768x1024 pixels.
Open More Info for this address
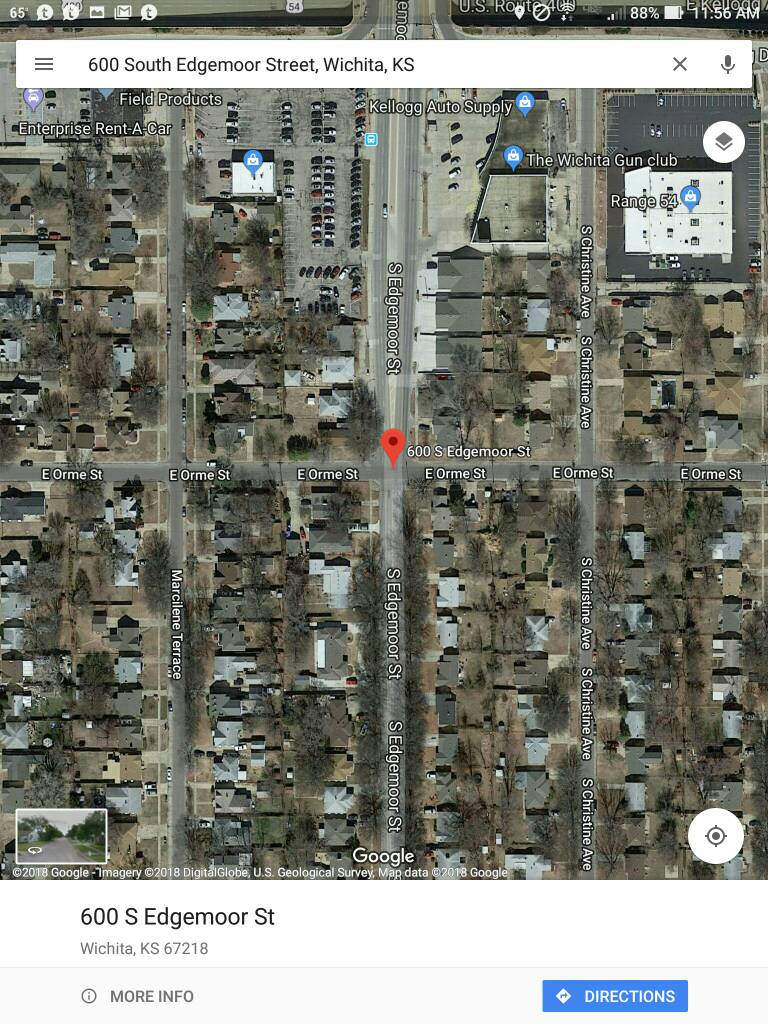pyautogui.click(x=138, y=996)
